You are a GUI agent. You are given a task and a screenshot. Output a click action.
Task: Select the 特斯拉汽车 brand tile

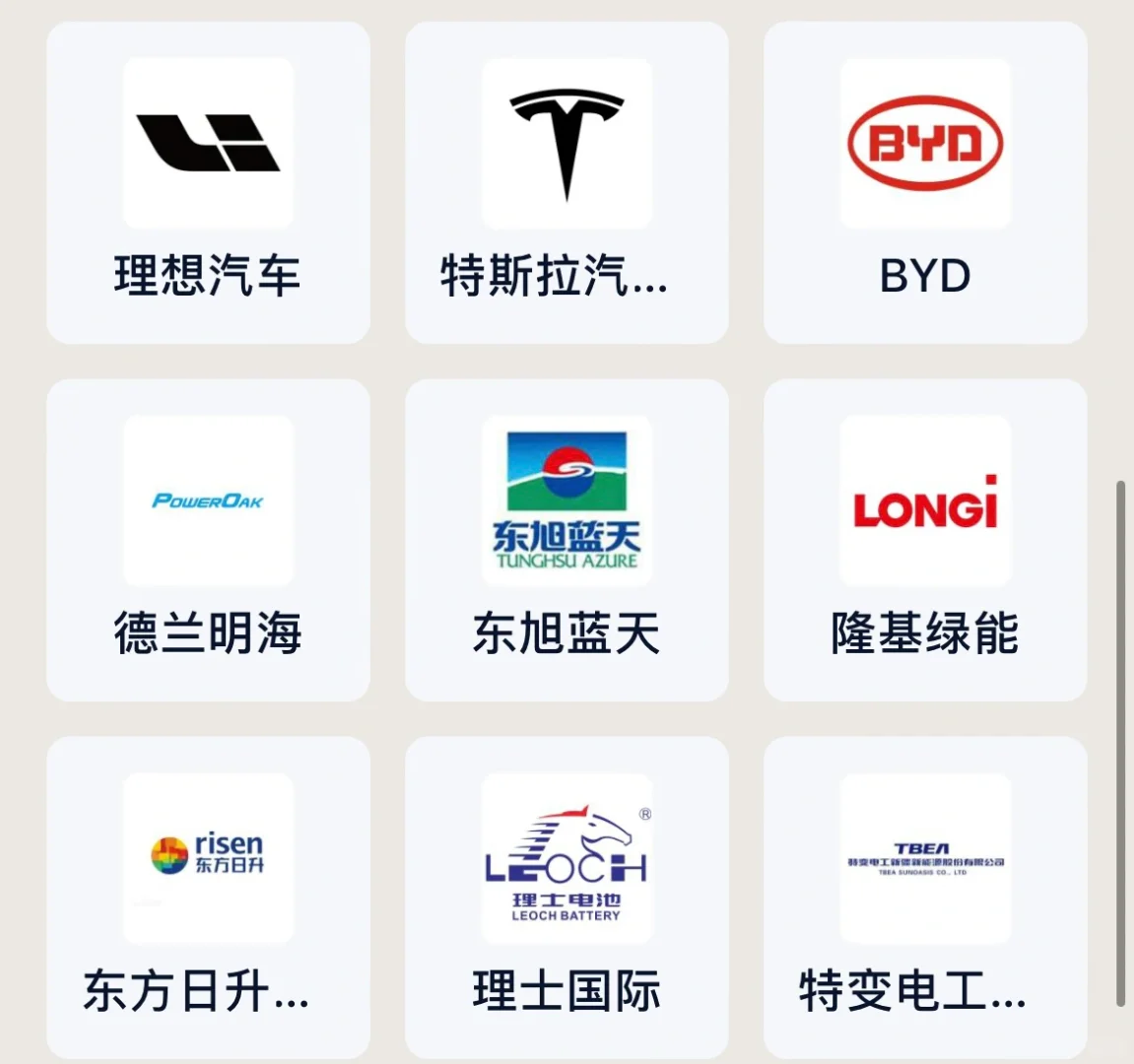pyautogui.click(x=567, y=183)
